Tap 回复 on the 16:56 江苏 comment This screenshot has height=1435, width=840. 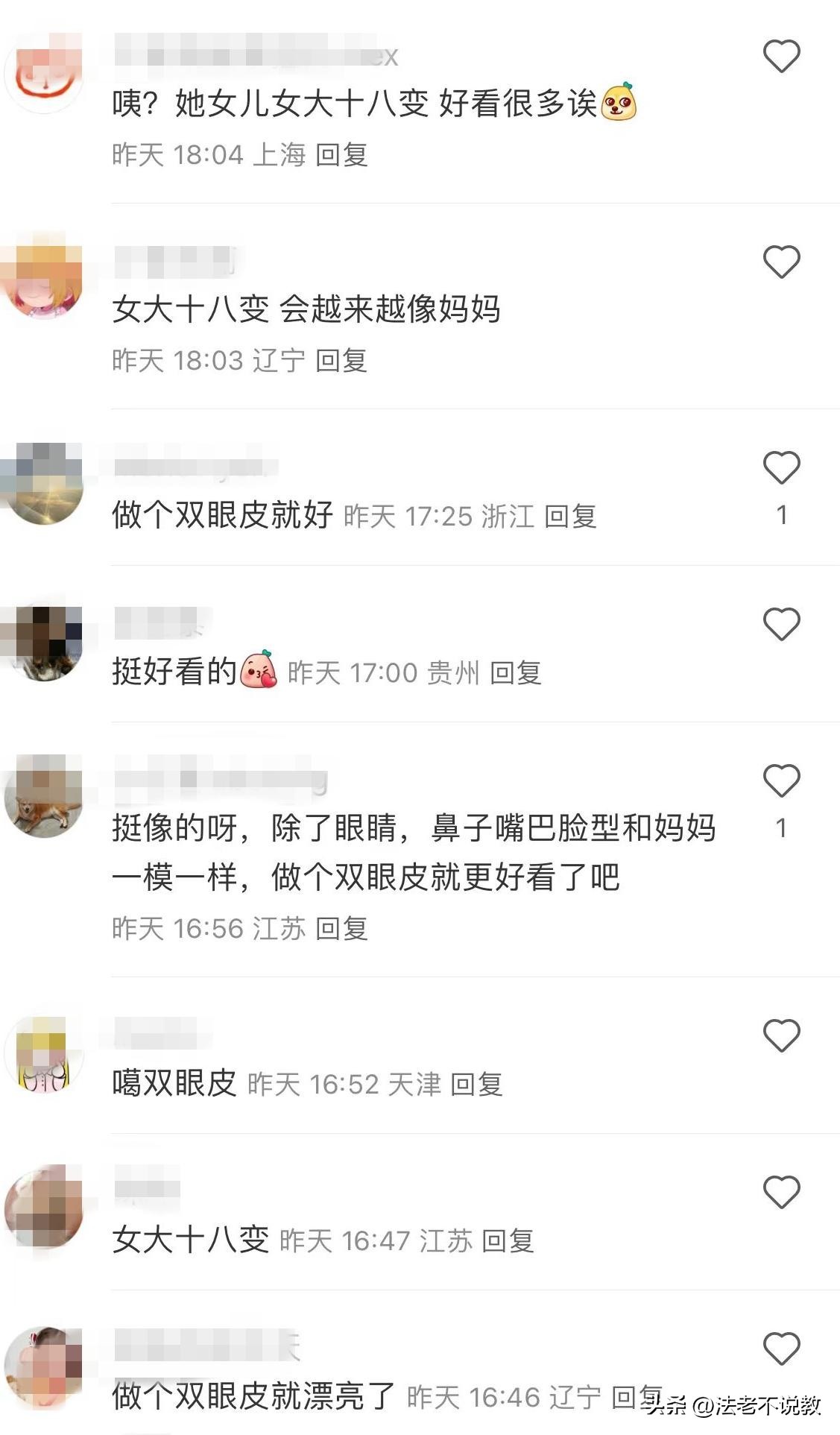(341, 929)
